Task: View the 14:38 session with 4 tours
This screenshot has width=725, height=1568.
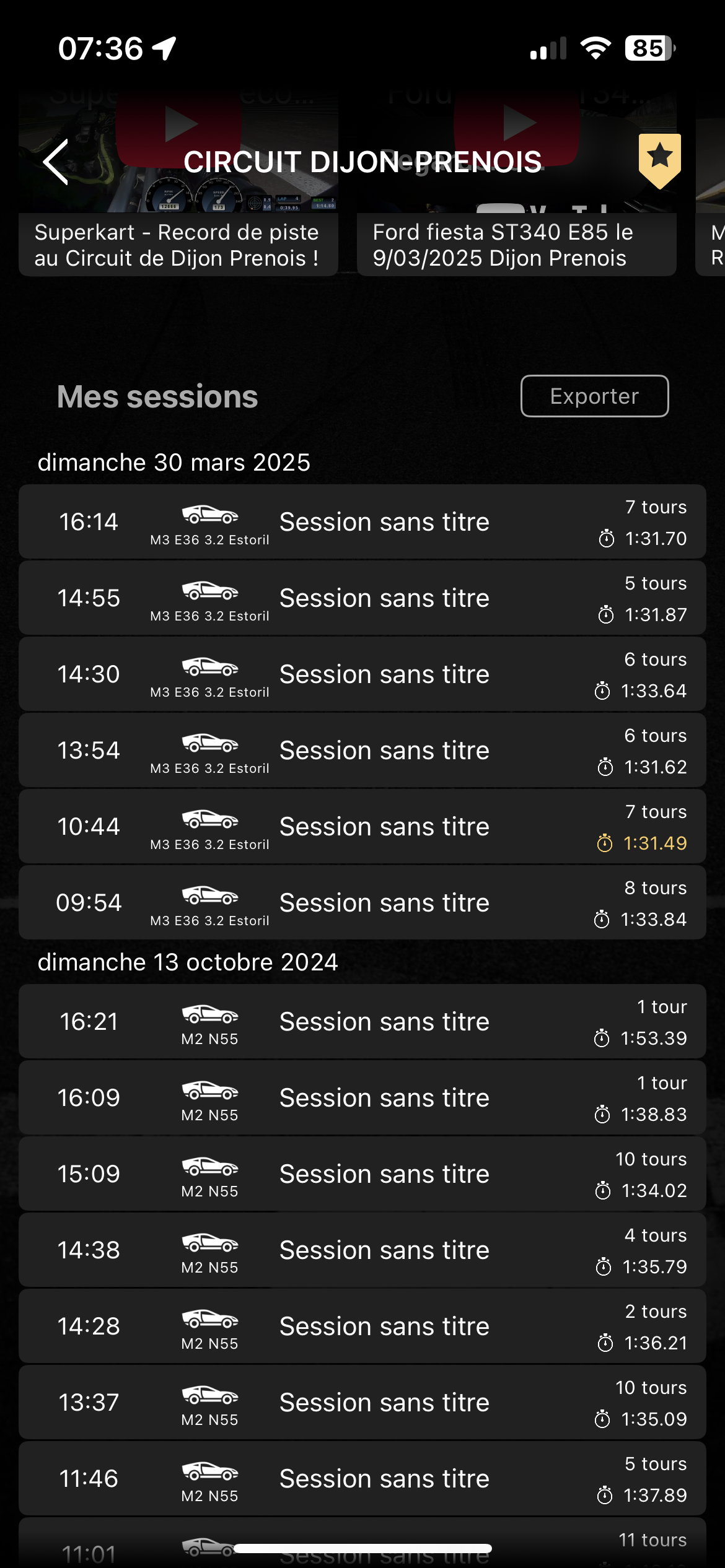Action: click(x=362, y=1250)
